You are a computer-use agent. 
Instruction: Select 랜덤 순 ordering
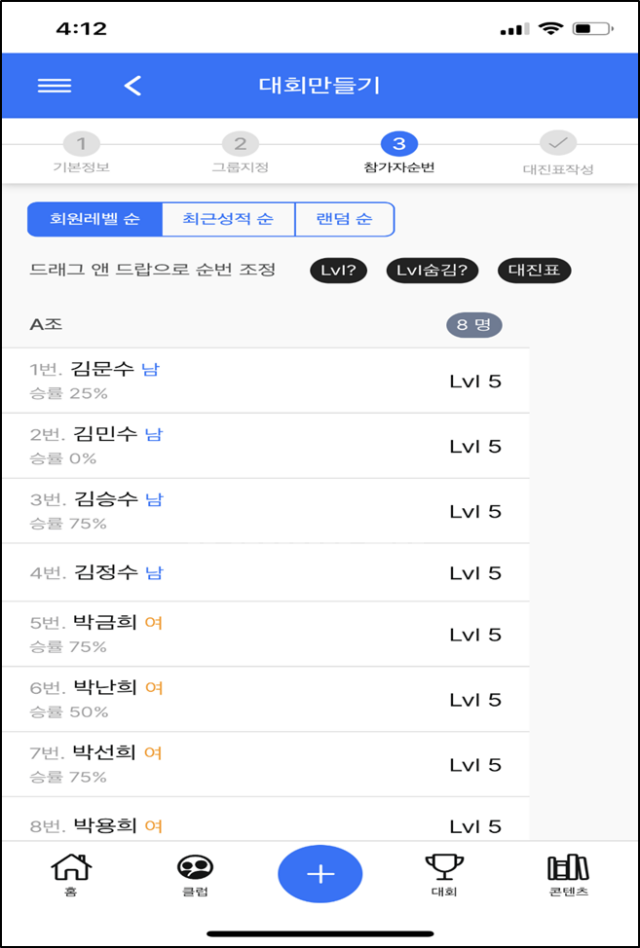345,219
